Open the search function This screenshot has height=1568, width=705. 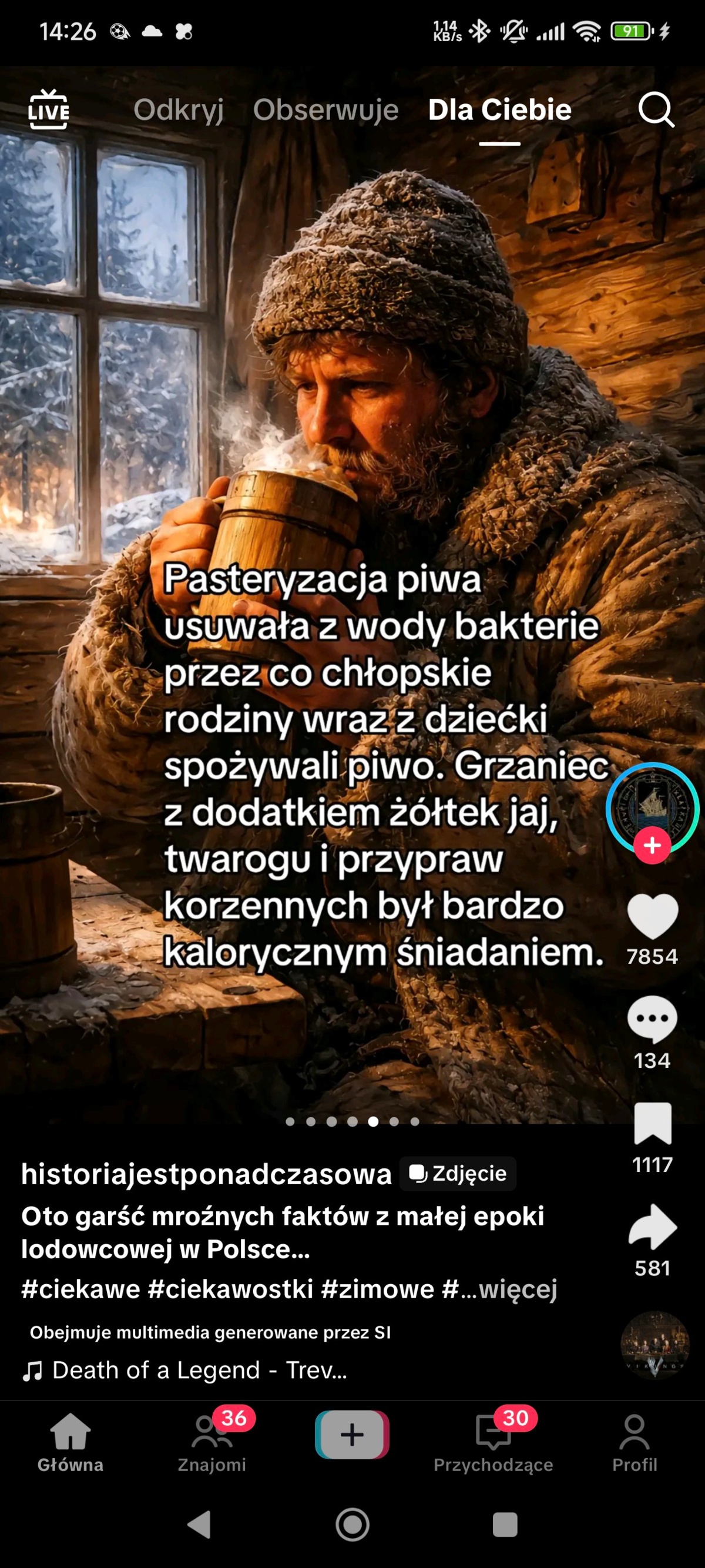click(x=655, y=110)
